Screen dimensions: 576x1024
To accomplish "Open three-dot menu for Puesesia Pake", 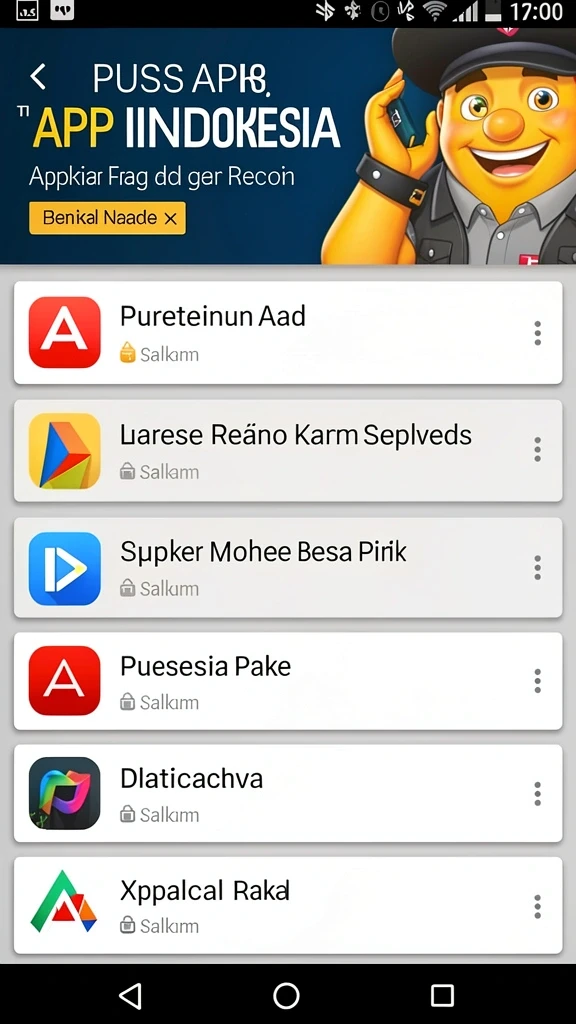I will (x=537, y=680).
